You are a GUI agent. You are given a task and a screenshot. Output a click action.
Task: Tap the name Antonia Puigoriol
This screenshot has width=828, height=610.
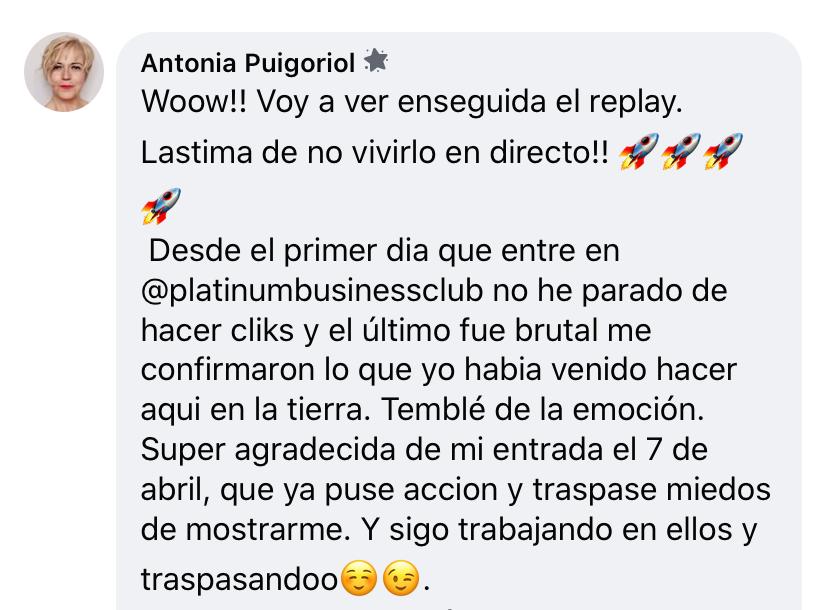[x=247, y=64]
